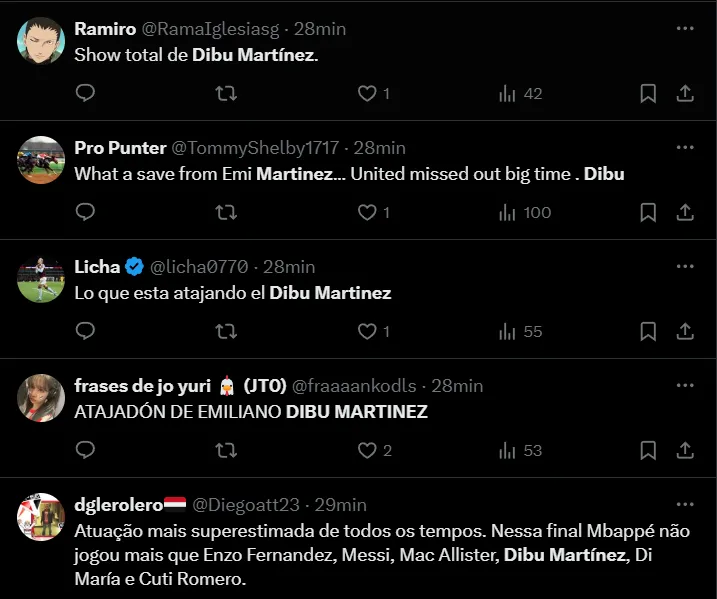Share the frases de jo yuri post
The height and width of the screenshot is (599, 717).
point(685,450)
